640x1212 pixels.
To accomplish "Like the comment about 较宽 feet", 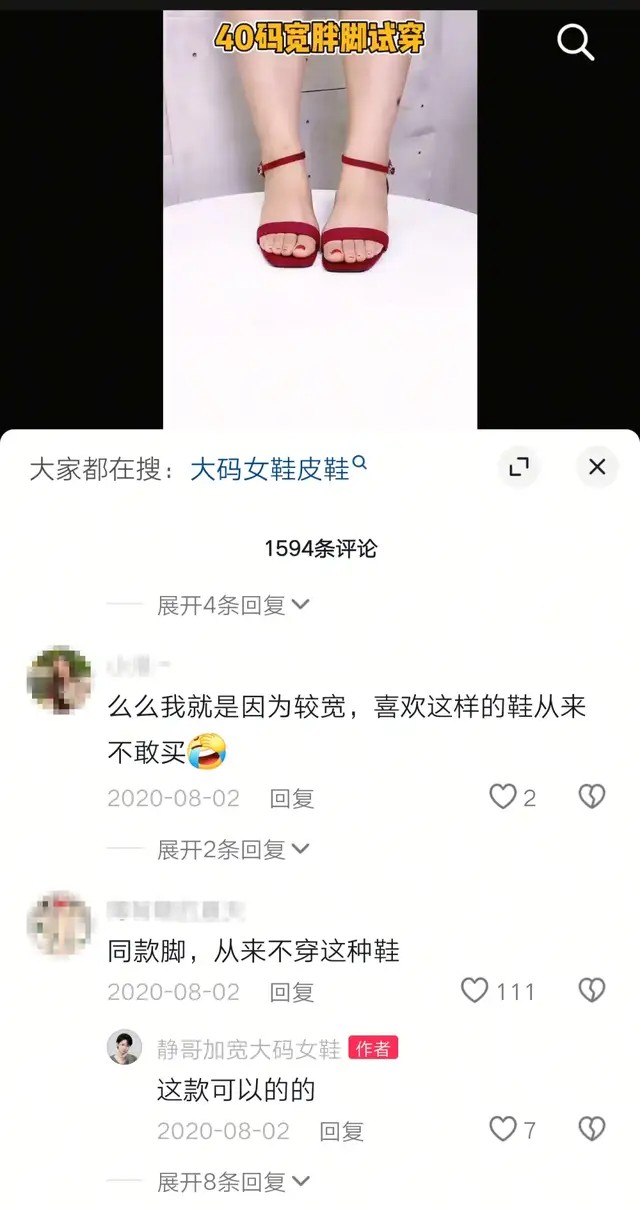I will pyautogui.click(x=503, y=797).
